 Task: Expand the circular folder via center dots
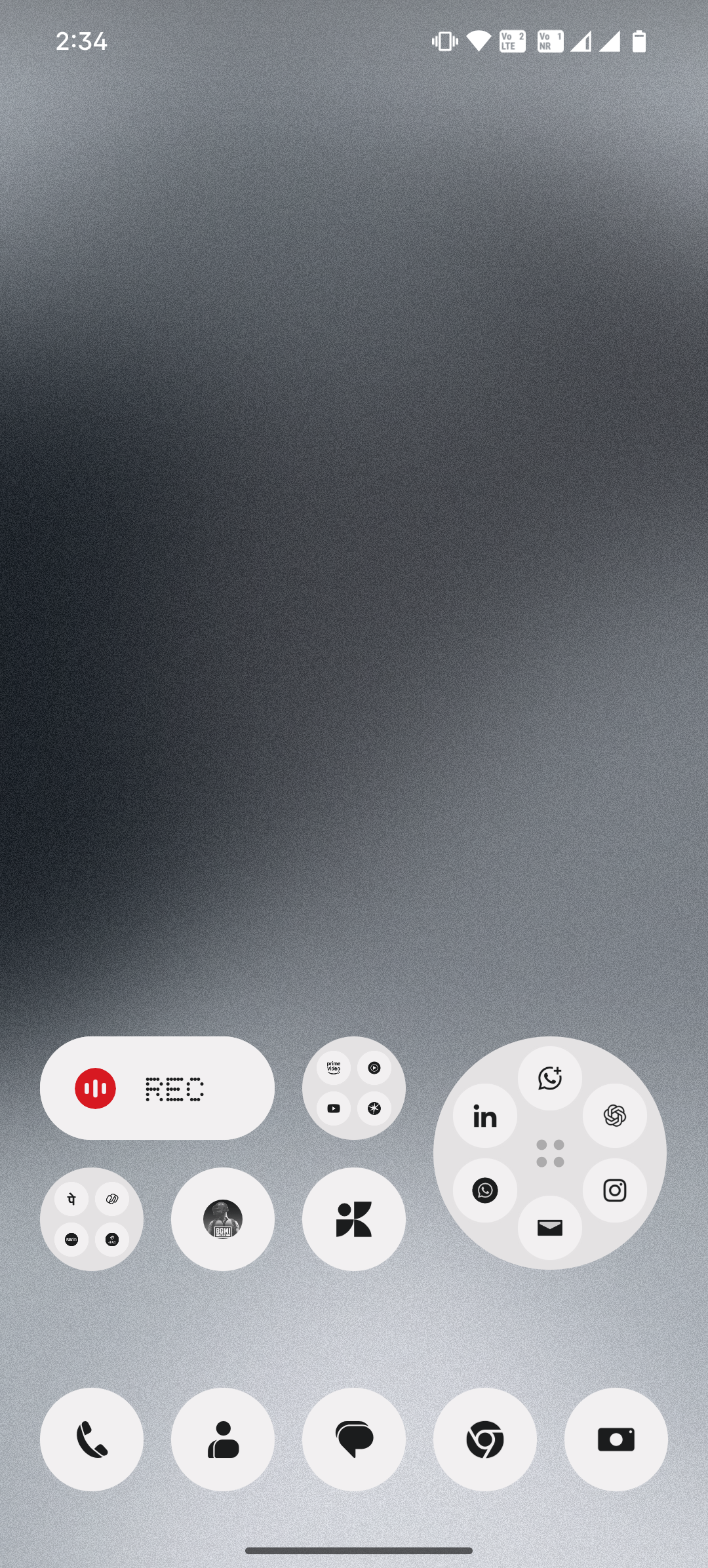click(550, 1153)
